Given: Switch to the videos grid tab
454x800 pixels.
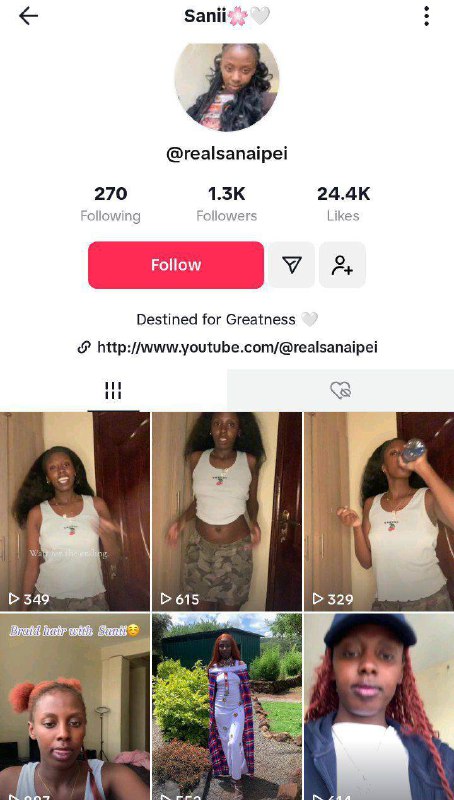Looking at the screenshot, I should coord(113,390).
